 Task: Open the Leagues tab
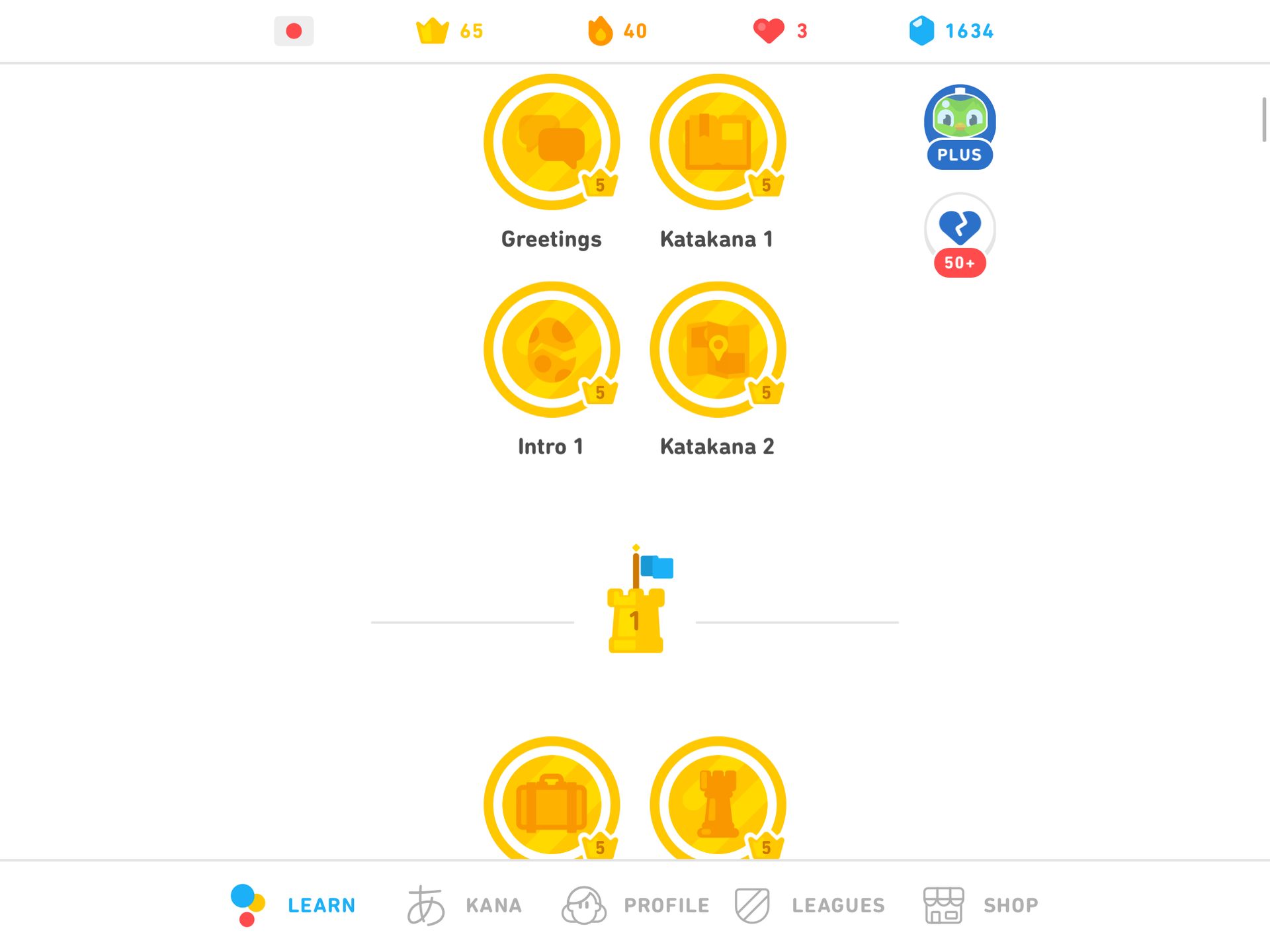(810, 905)
